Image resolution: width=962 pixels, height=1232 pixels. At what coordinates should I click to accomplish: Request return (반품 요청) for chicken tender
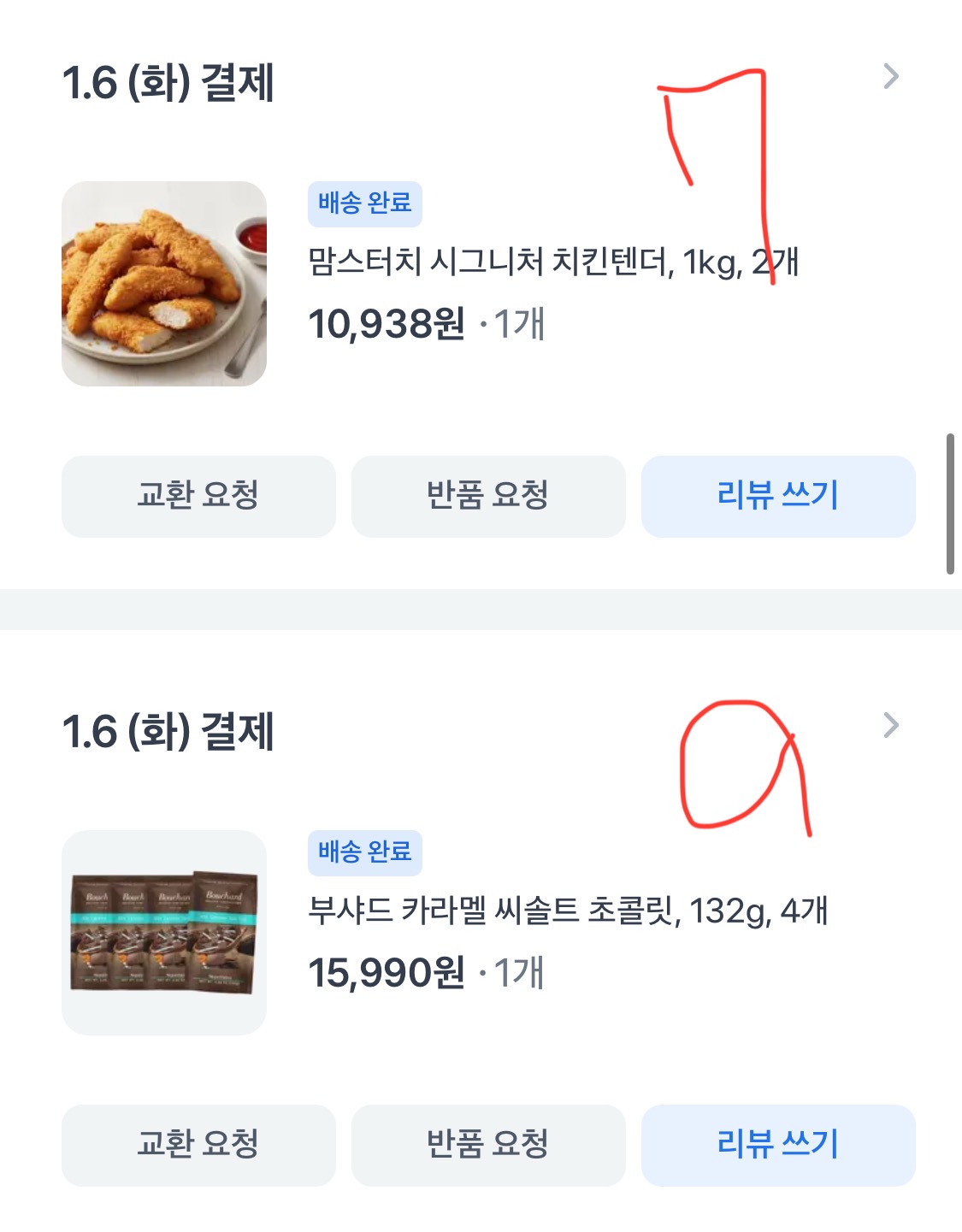(488, 496)
